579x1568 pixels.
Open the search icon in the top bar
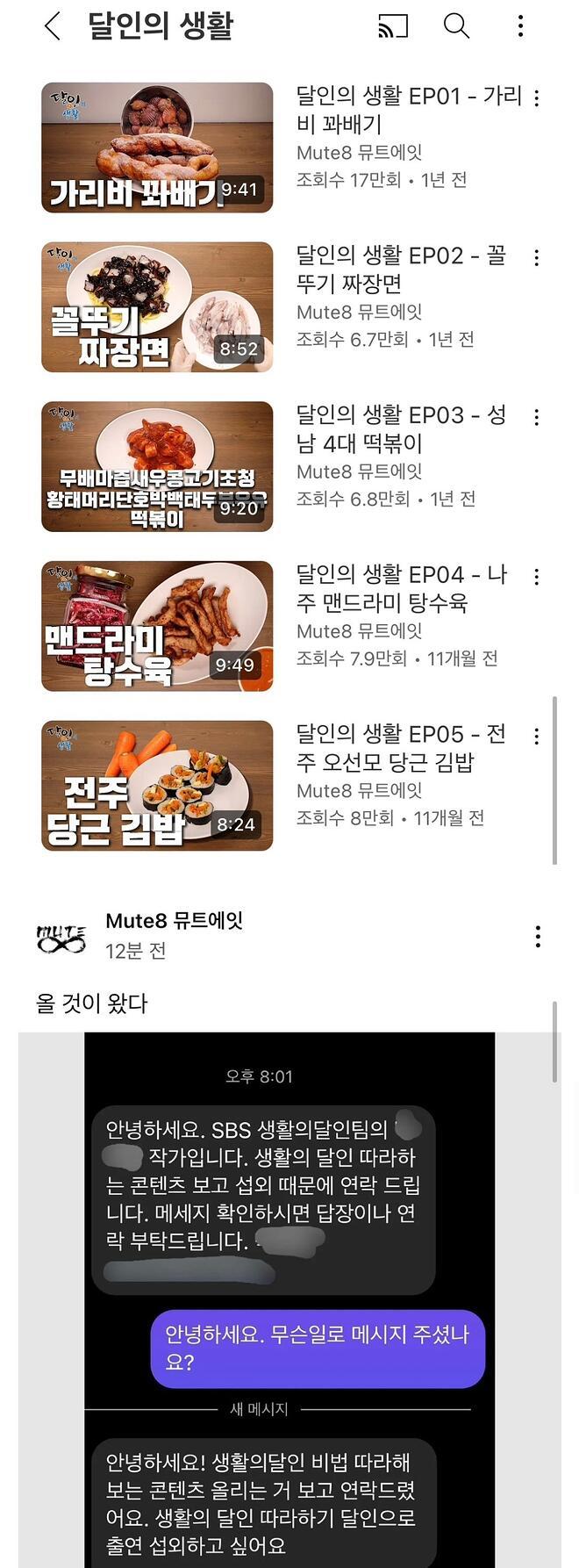coord(456,26)
